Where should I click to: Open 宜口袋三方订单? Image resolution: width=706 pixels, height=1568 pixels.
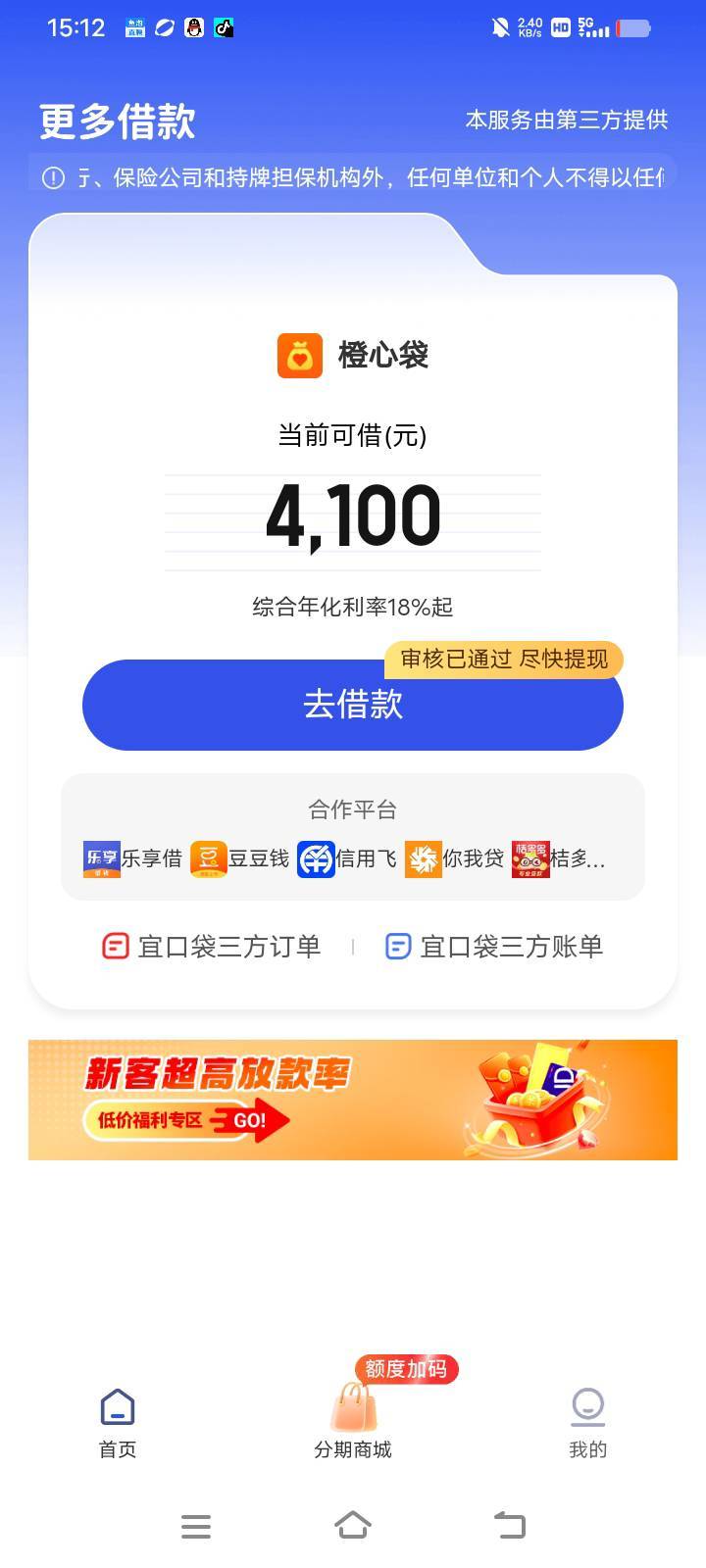(x=212, y=947)
